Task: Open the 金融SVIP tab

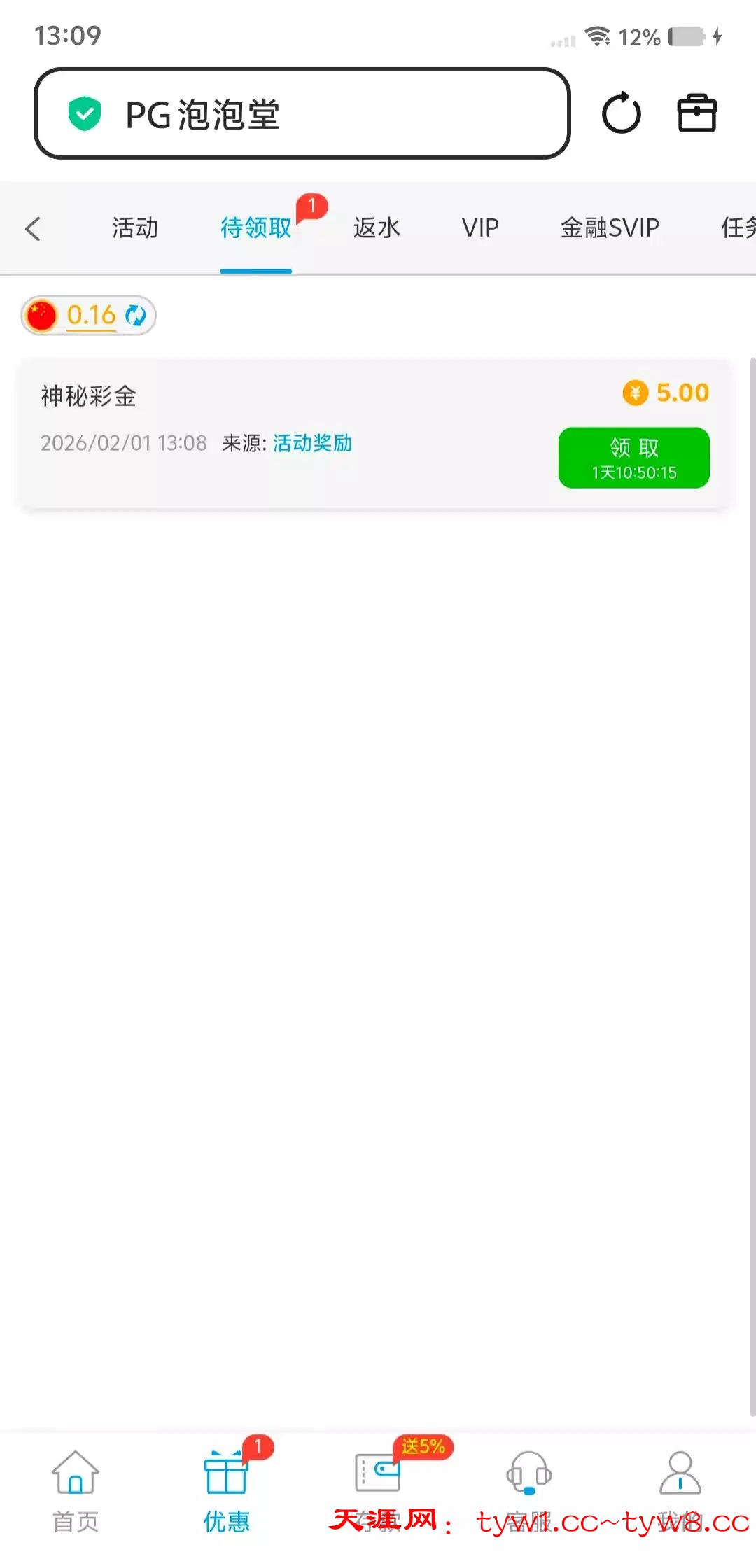Action: click(x=610, y=228)
